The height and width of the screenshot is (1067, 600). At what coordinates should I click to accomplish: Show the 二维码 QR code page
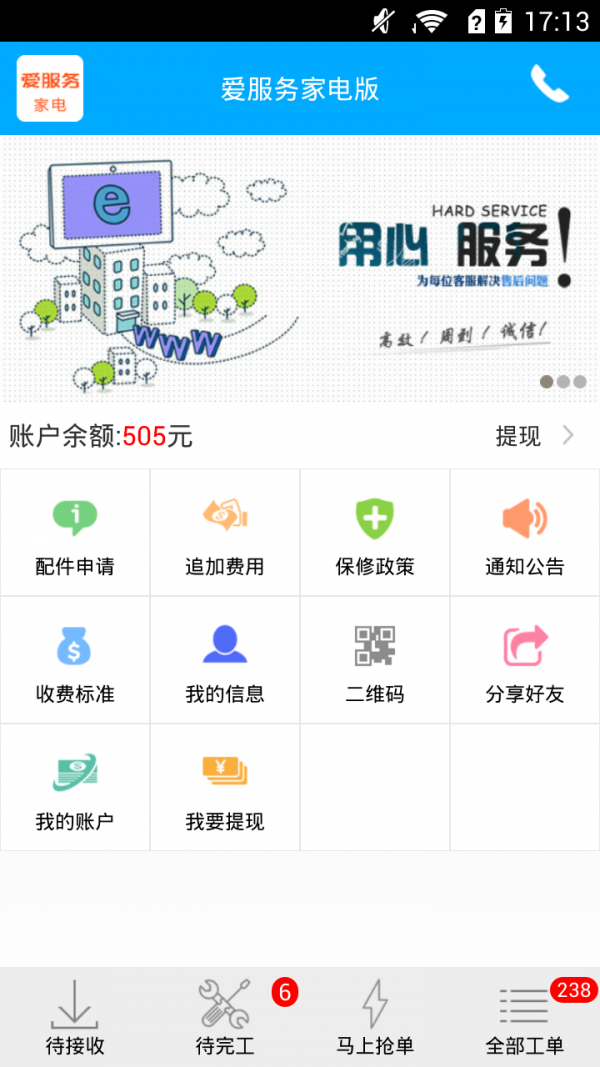pos(375,661)
